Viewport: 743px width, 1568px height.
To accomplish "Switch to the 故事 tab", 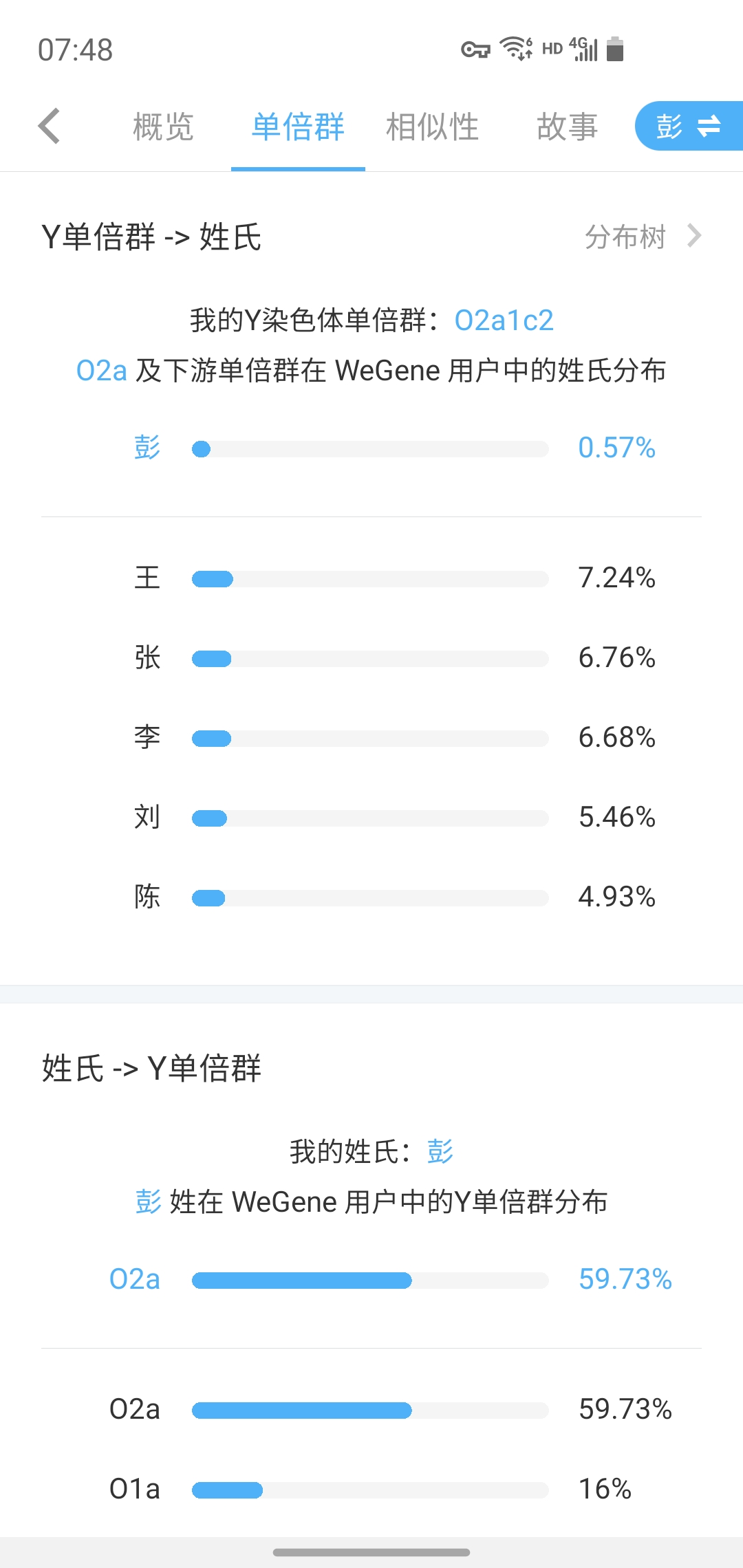I will coord(567,127).
